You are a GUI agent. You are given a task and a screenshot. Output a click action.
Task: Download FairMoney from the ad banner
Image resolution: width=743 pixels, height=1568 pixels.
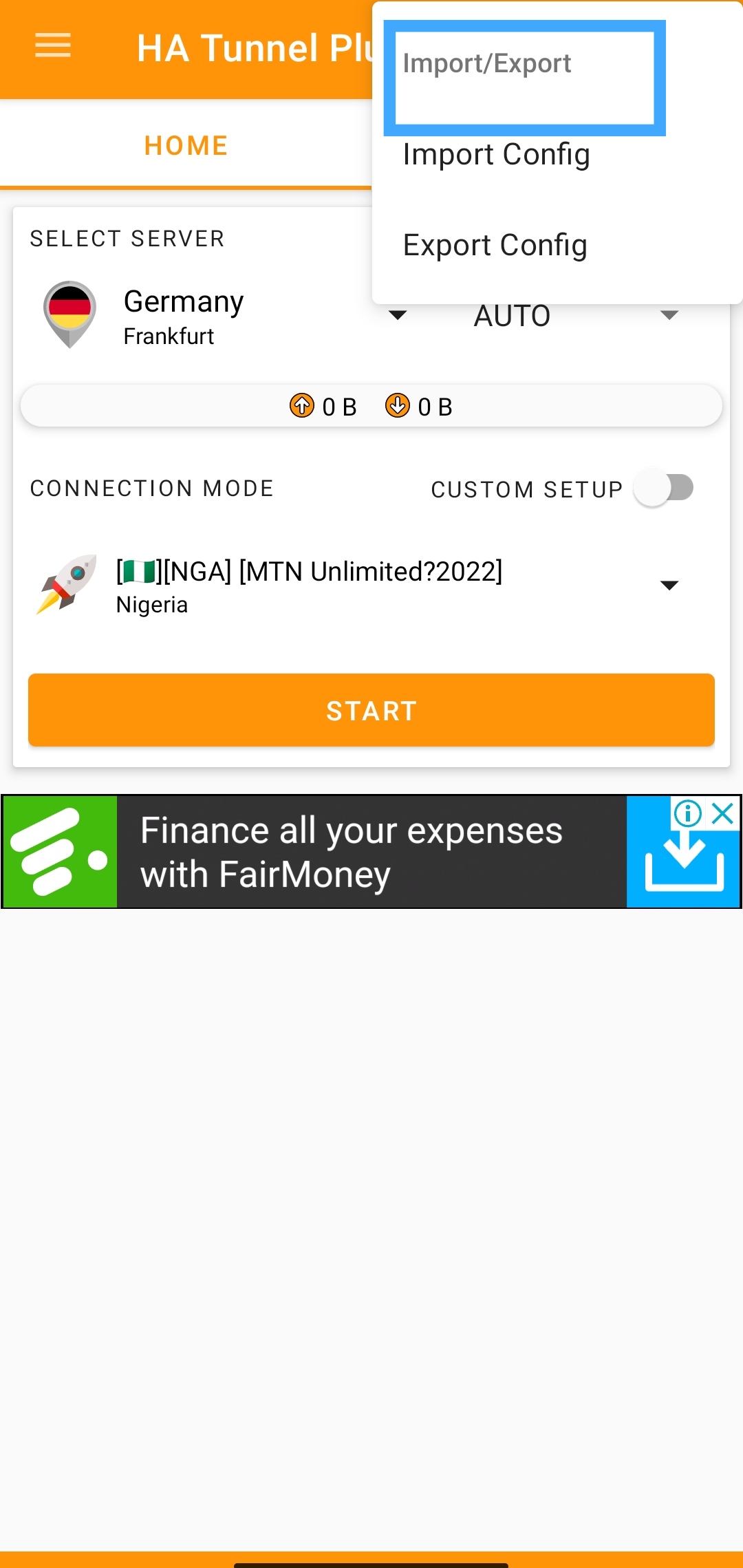tap(683, 864)
